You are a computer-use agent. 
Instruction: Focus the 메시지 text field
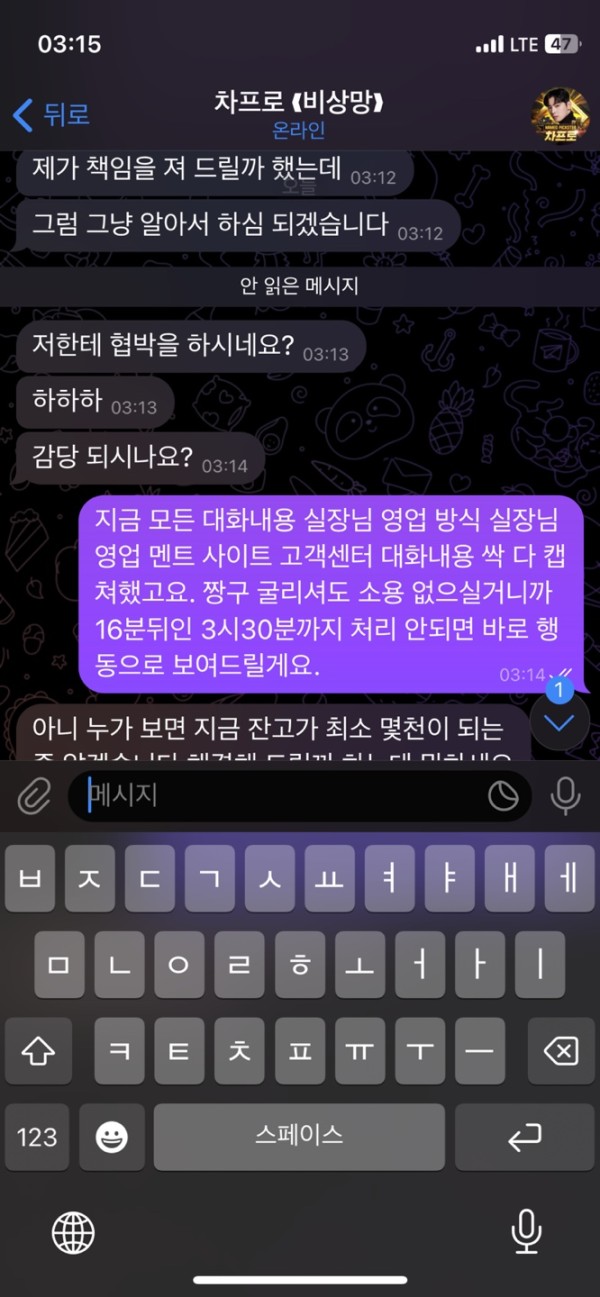[x=280, y=796]
